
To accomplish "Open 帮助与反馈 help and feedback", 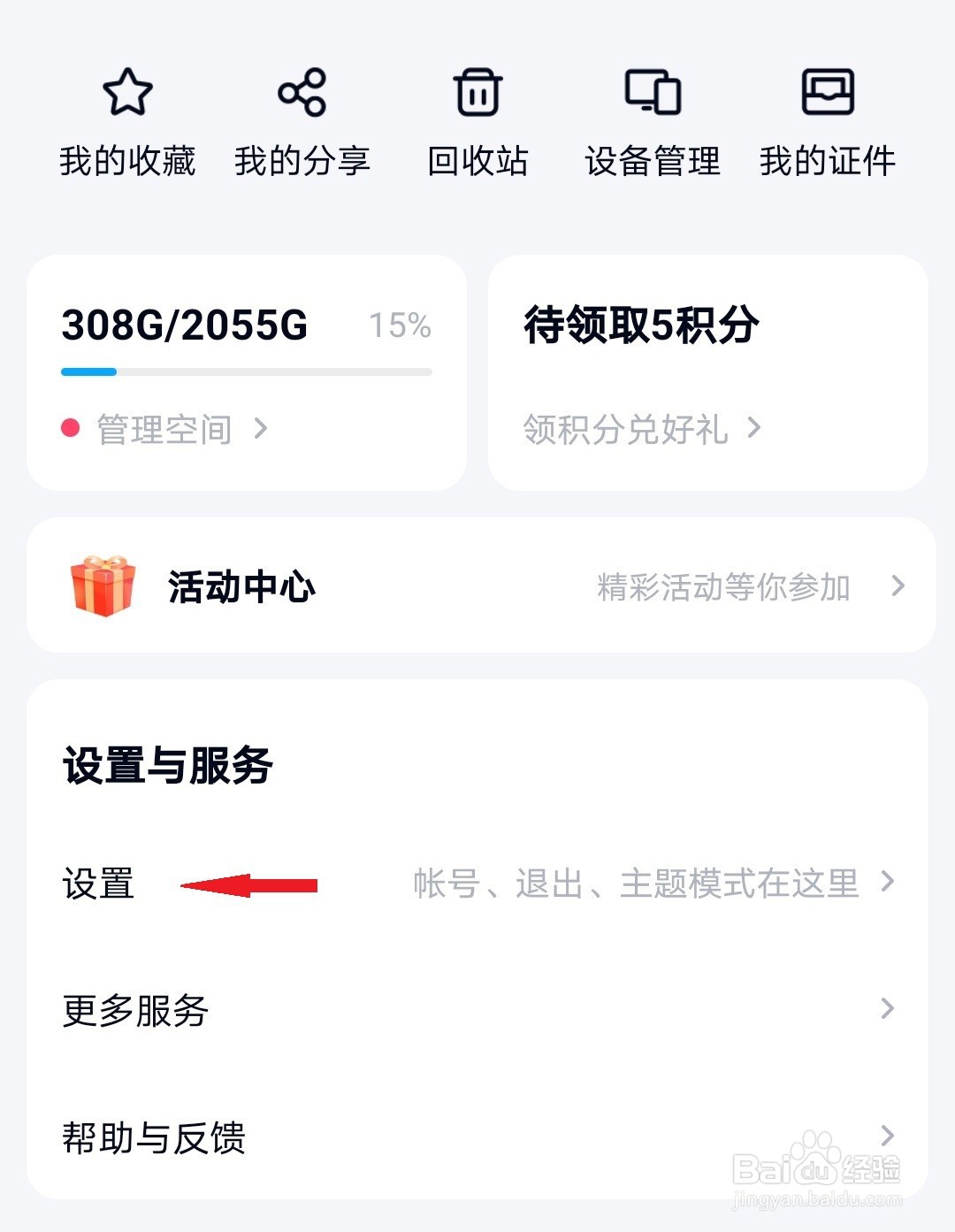I will [x=477, y=1136].
